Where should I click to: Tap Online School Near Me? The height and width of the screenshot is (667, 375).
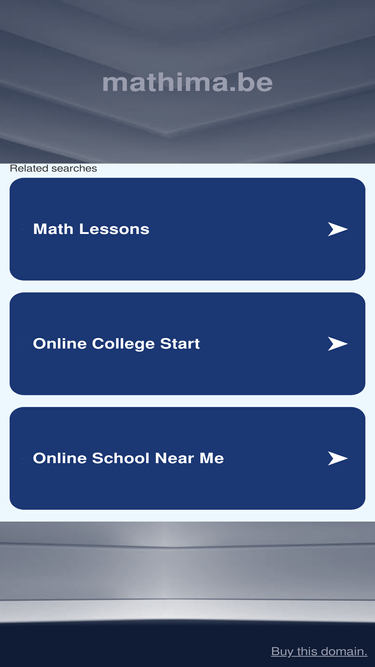[187, 458]
